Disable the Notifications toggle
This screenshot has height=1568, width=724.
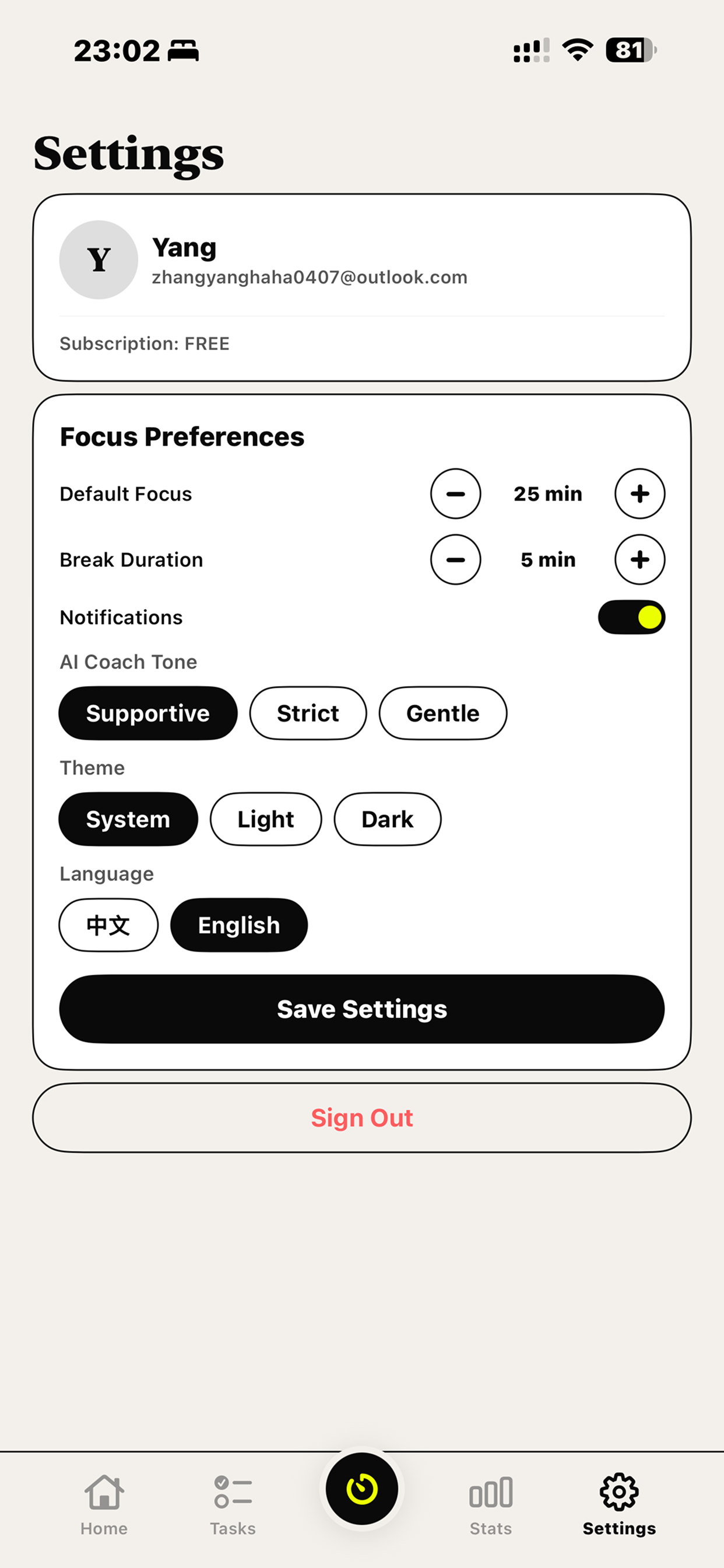pyautogui.click(x=631, y=617)
